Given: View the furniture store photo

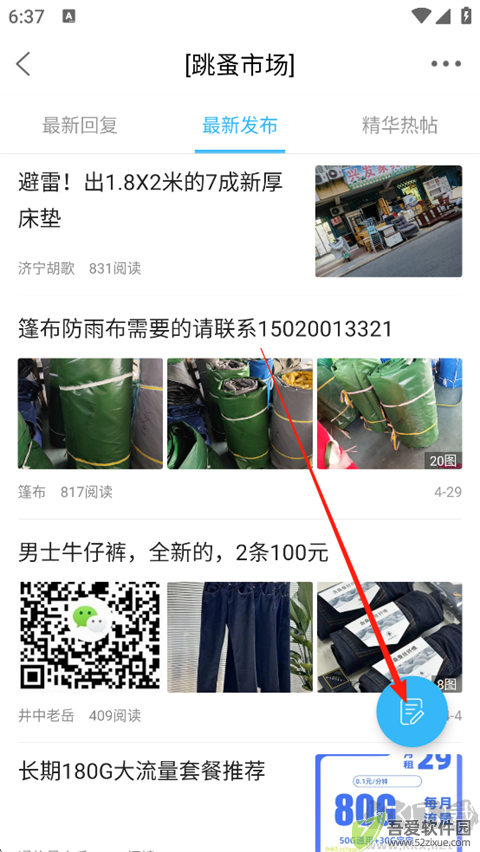Looking at the screenshot, I should (x=389, y=221).
